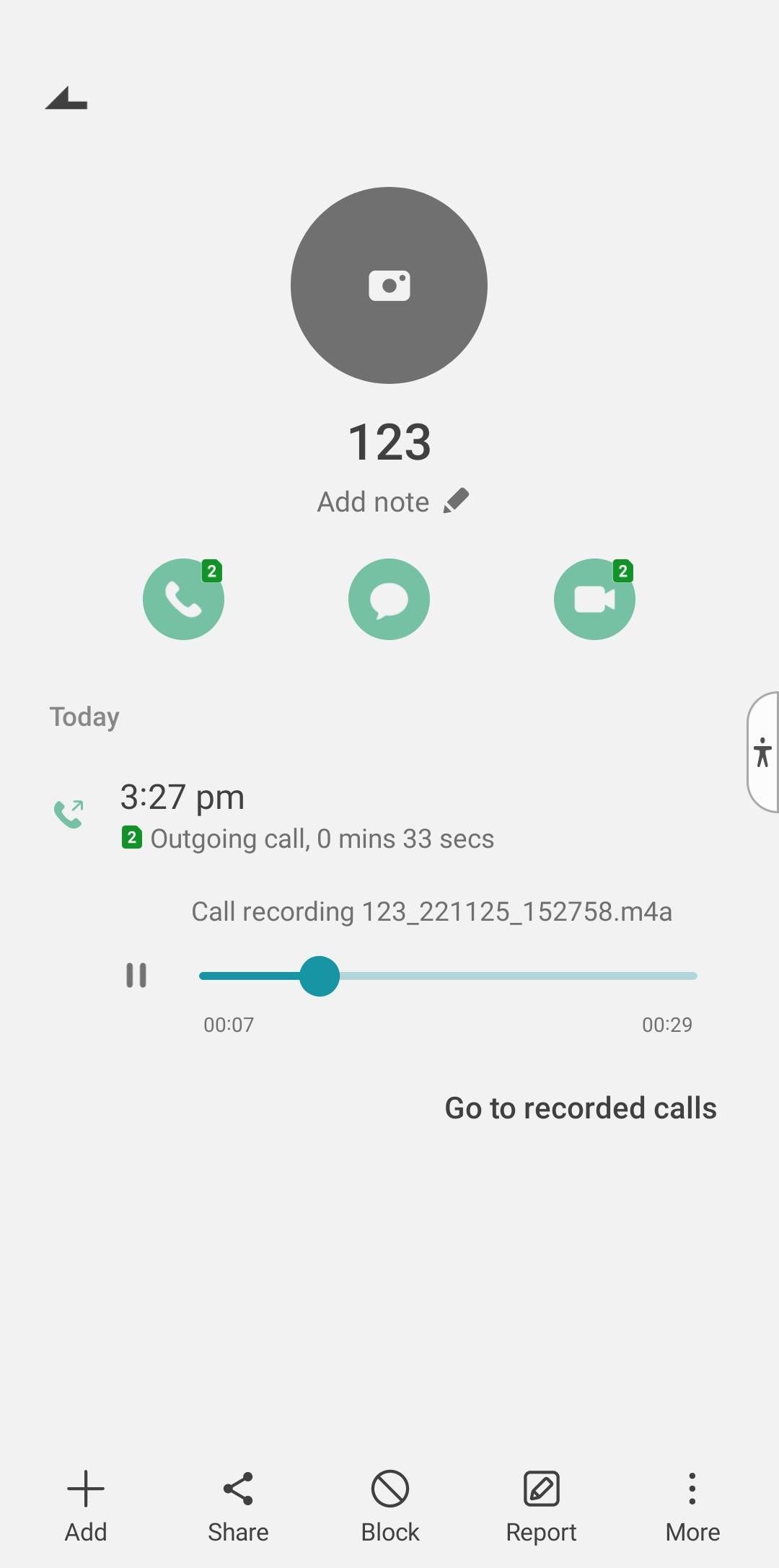
Task: Open the More options menu
Action: [x=692, y=1488]
